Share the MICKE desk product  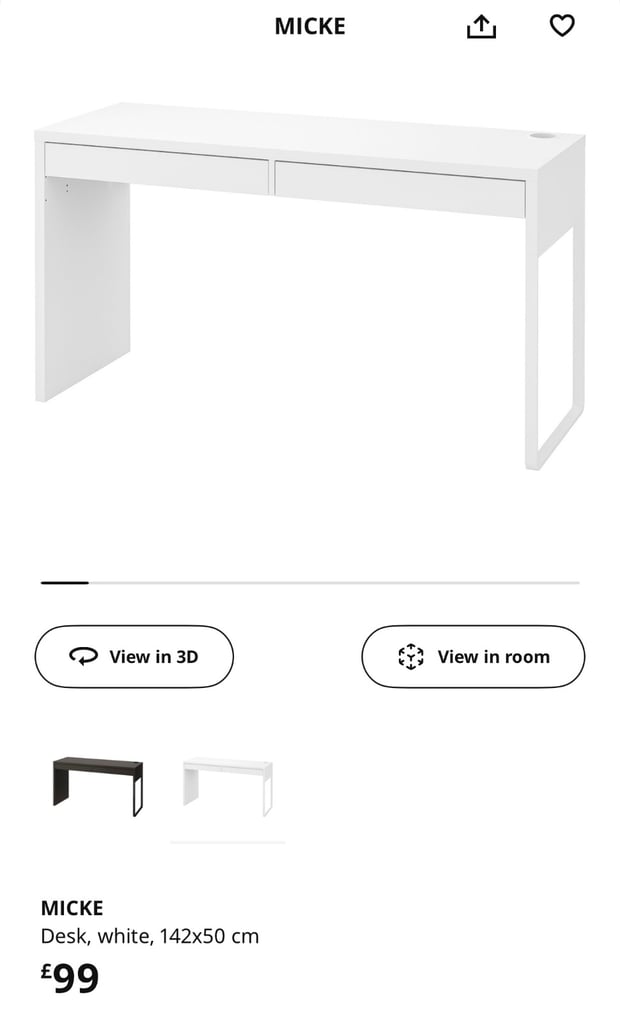[481, 27]
